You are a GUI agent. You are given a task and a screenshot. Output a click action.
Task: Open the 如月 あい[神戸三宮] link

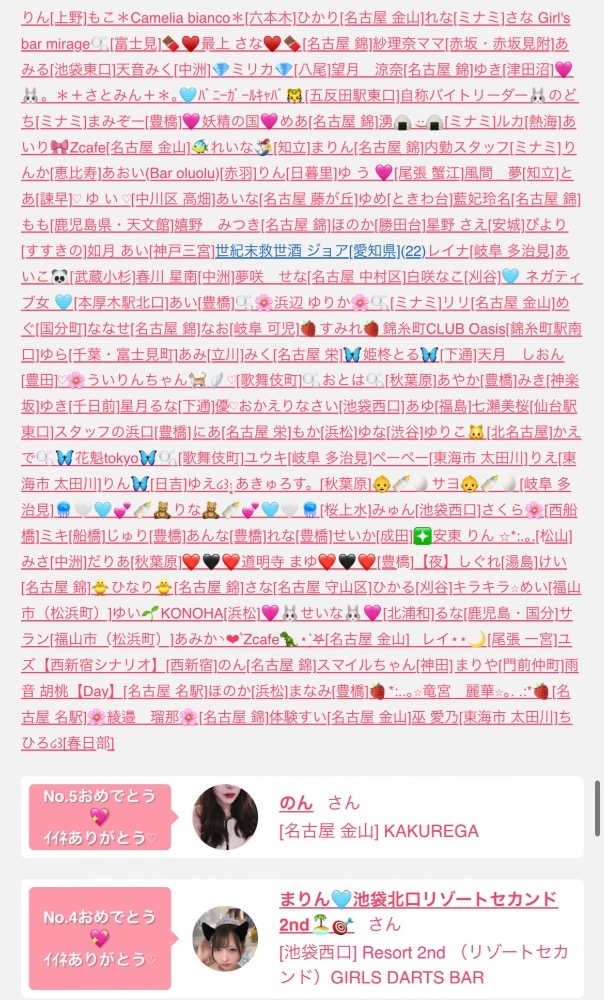click(151, 251)
